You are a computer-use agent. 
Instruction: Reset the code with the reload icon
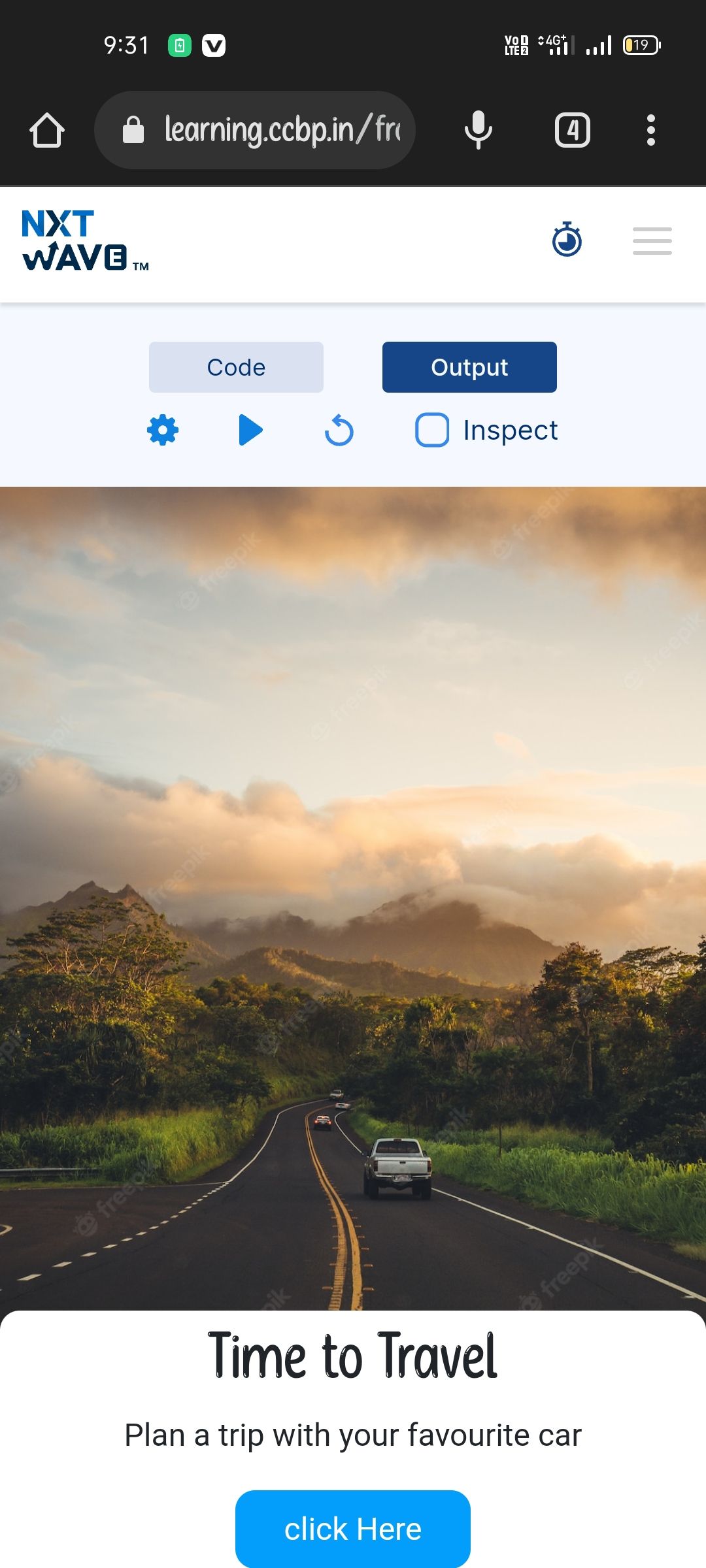[339, 431]
